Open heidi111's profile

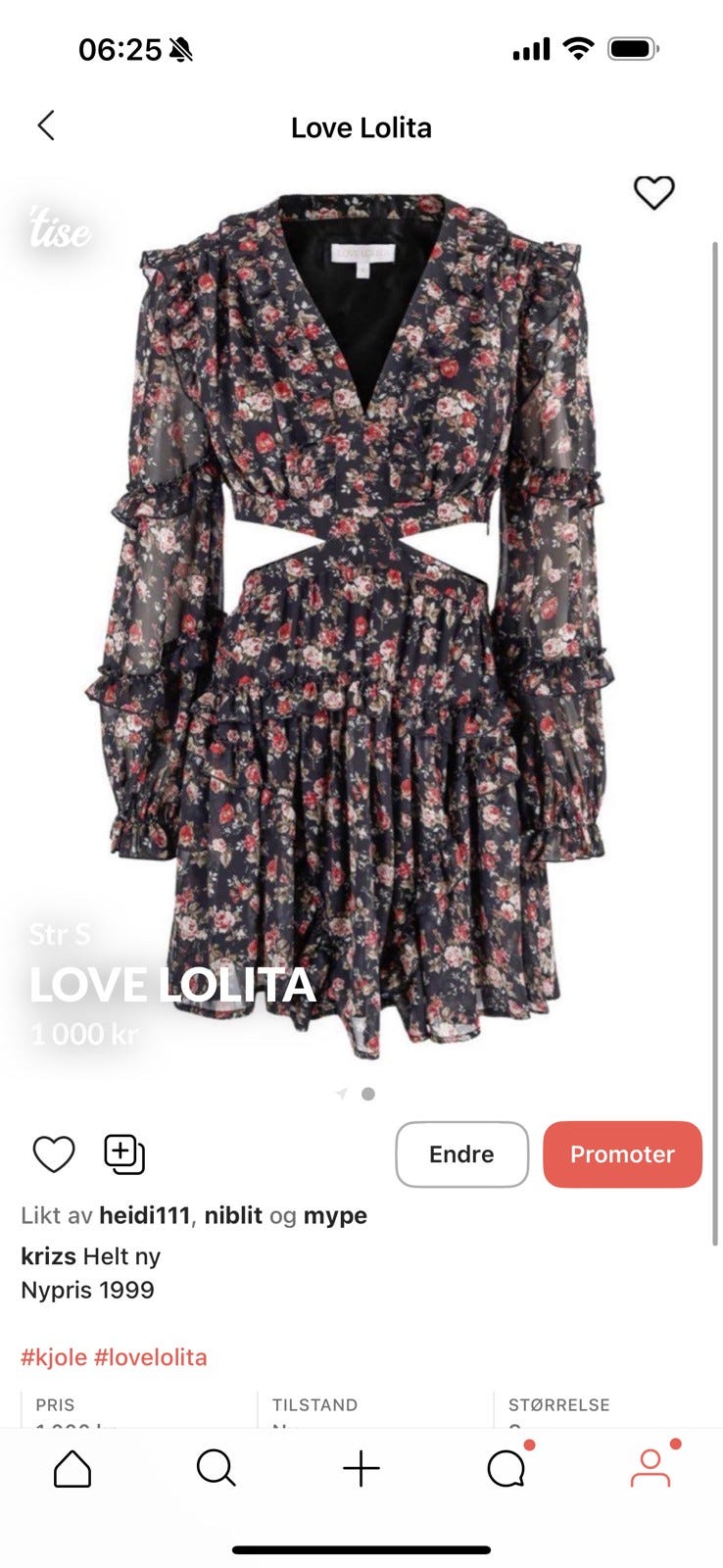tap(144, 1215)
